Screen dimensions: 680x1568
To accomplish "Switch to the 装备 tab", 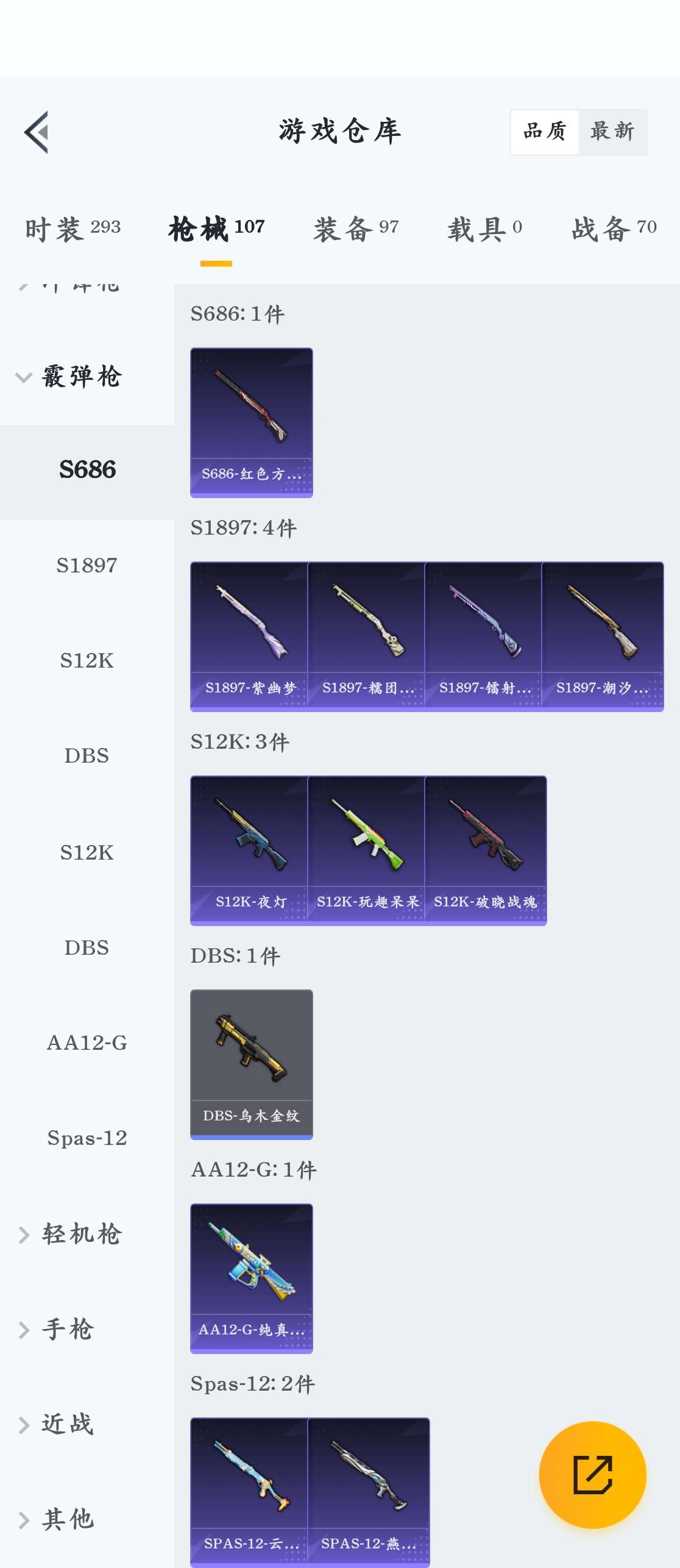I will [x=356, y=229].
